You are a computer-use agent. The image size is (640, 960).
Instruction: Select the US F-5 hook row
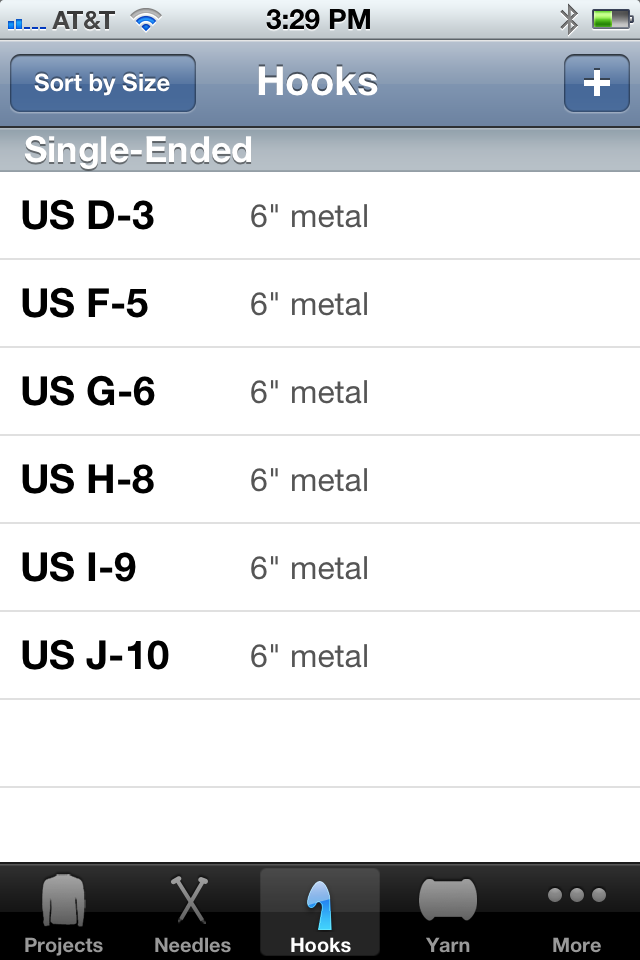(x=320, y=304)
